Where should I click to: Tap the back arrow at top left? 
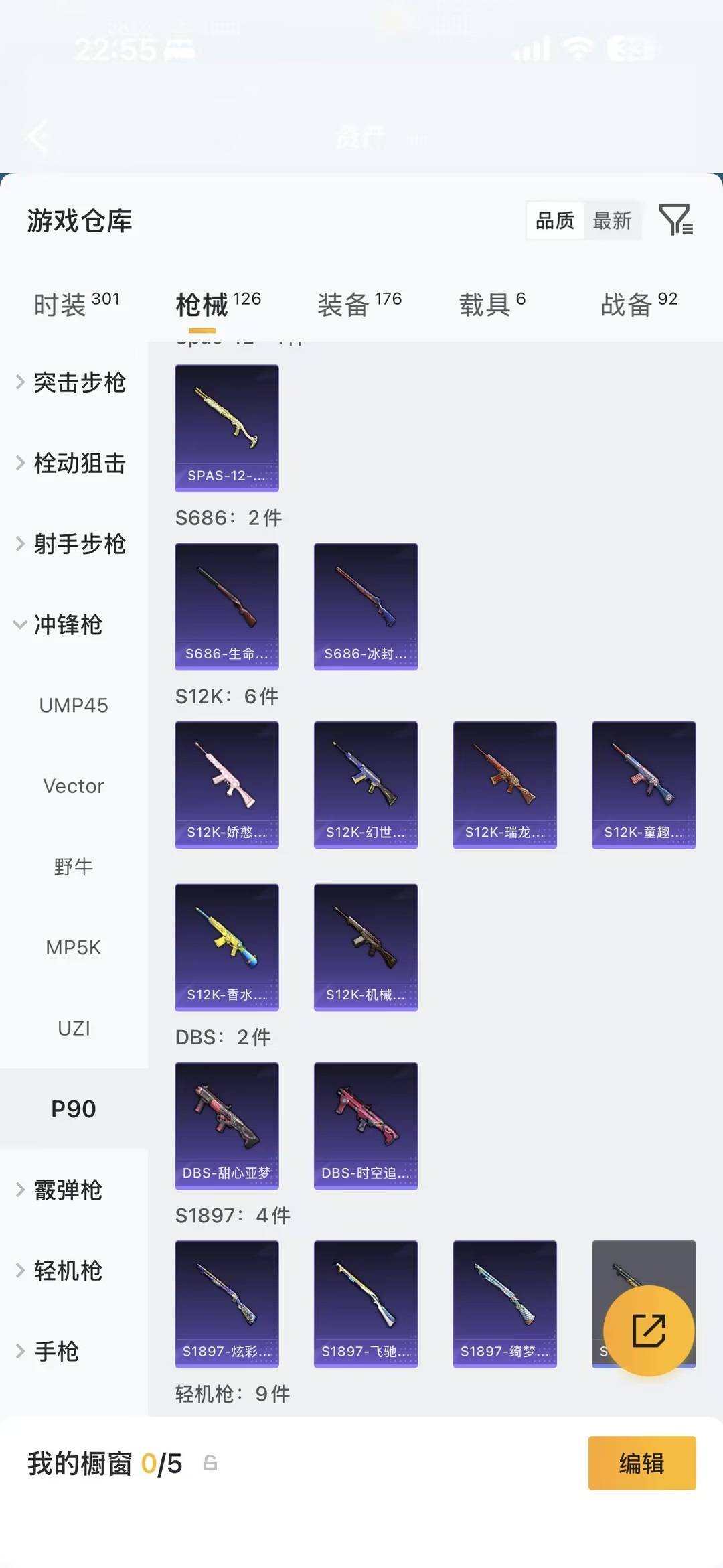[x=38, y=136]
